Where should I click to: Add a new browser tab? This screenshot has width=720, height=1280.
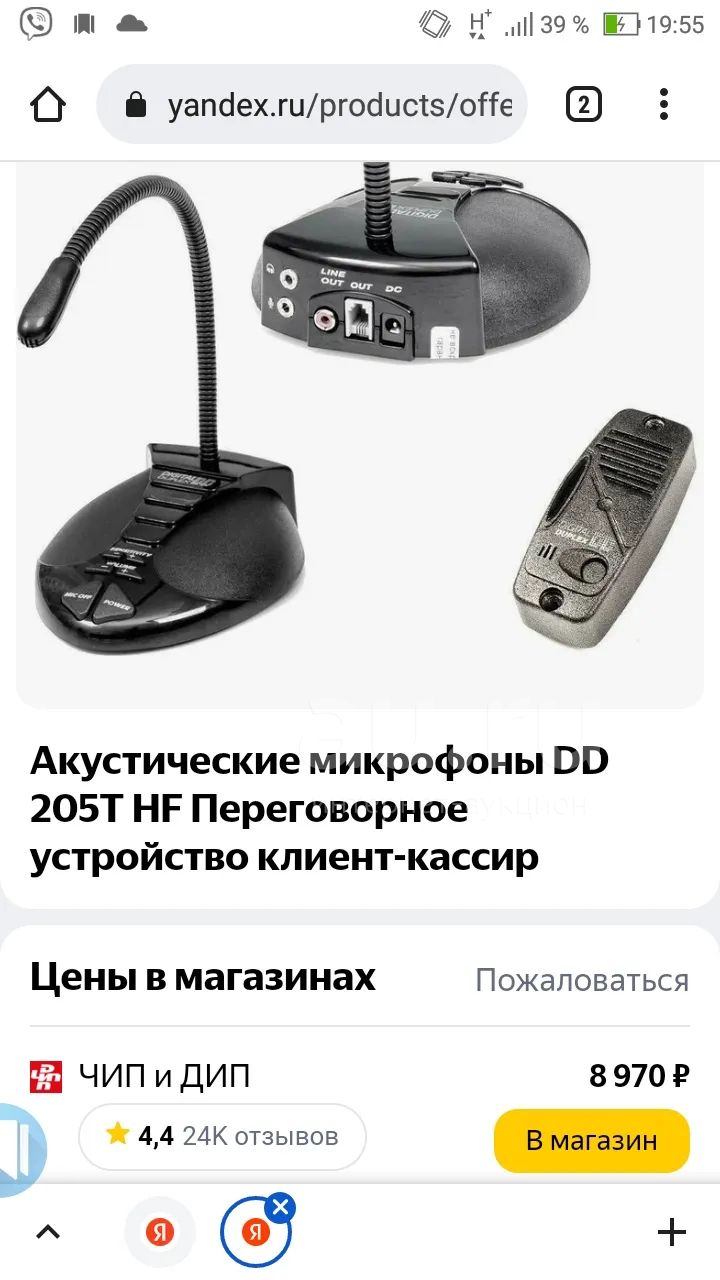671,1232
